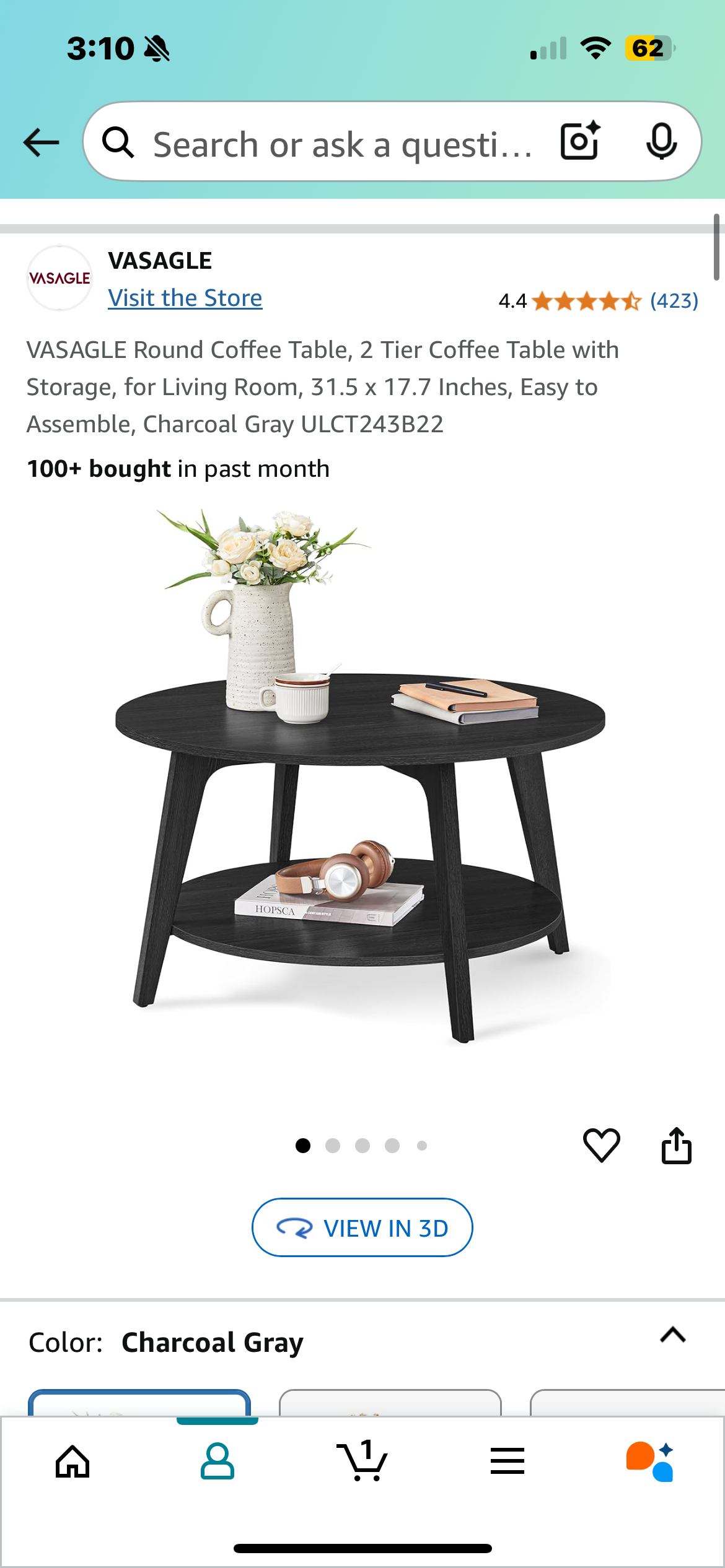Open the shopping cart
725x1568 pixels.
pos(362,1460)
